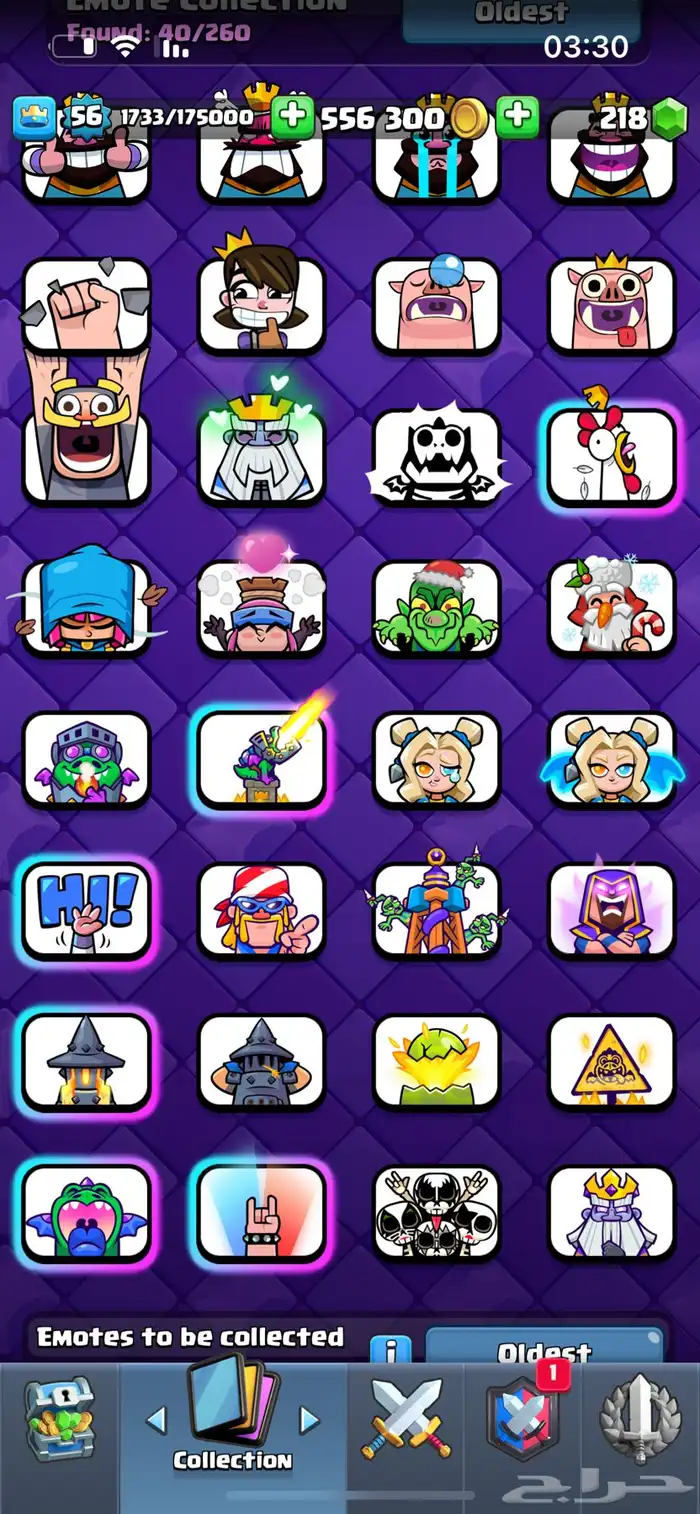Select the rooster chicken emote
700x1514 pixels.
(612, 458)
